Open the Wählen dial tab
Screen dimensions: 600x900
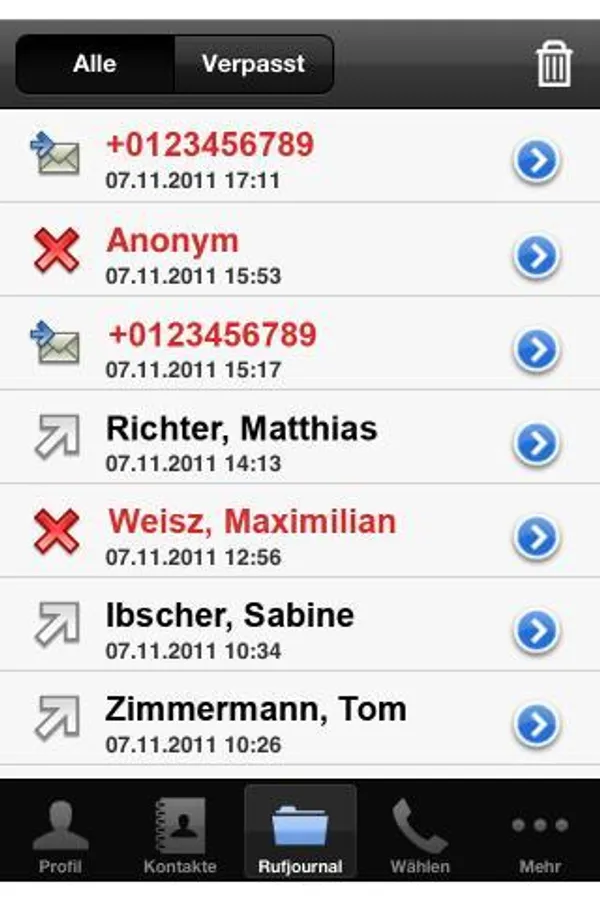pyautogui.click(x=420, y=836)
